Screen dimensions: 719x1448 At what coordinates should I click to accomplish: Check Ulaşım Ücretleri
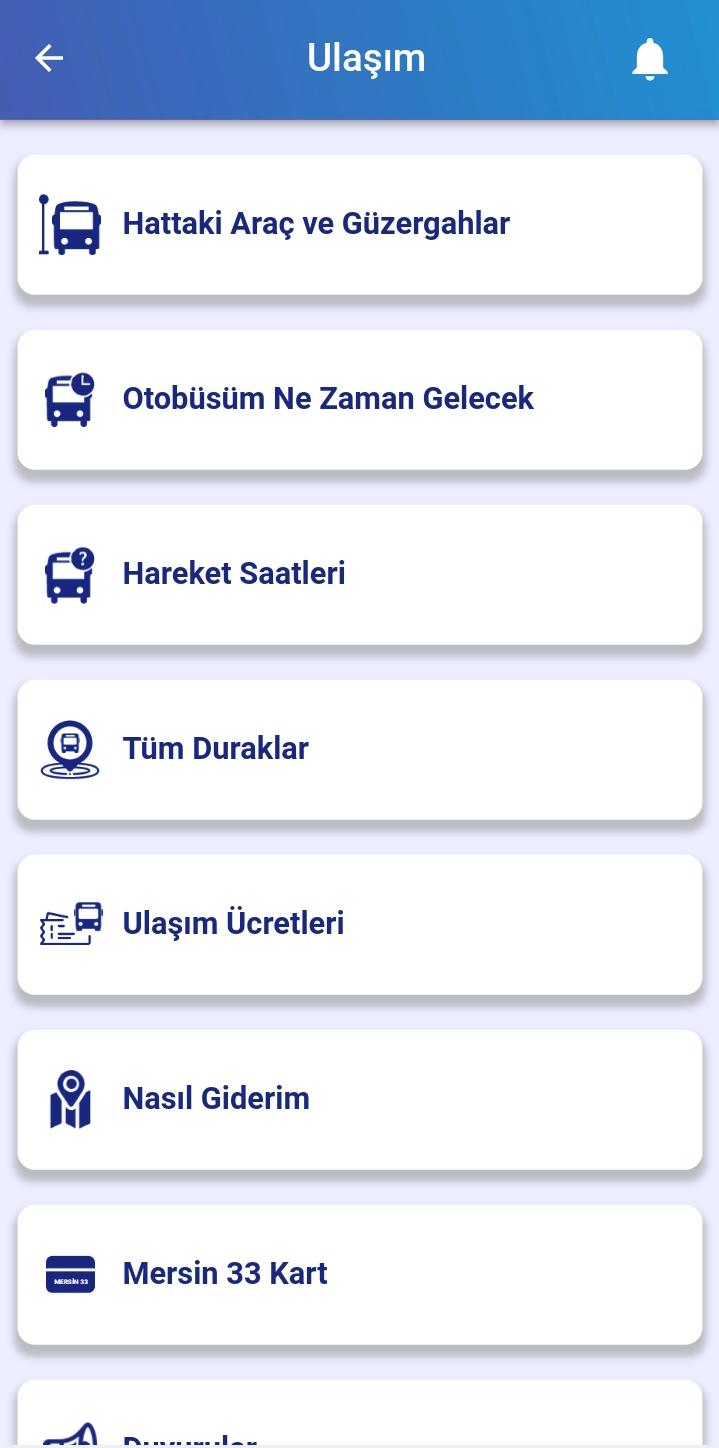[x=360, y=924]
